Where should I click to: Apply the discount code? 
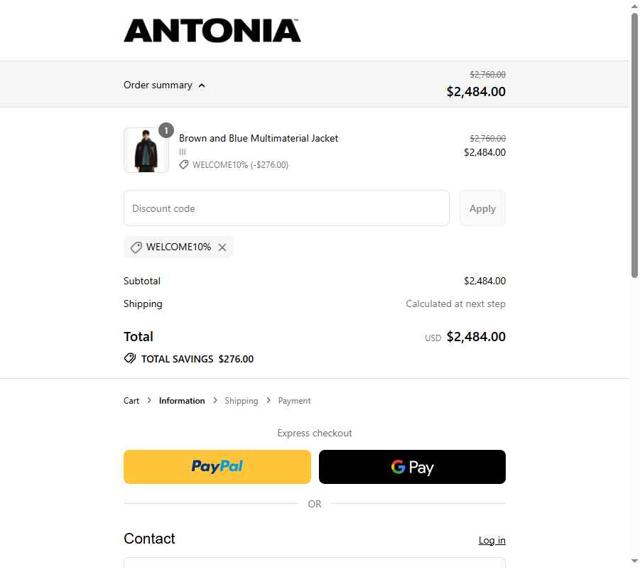coord(482,208)
